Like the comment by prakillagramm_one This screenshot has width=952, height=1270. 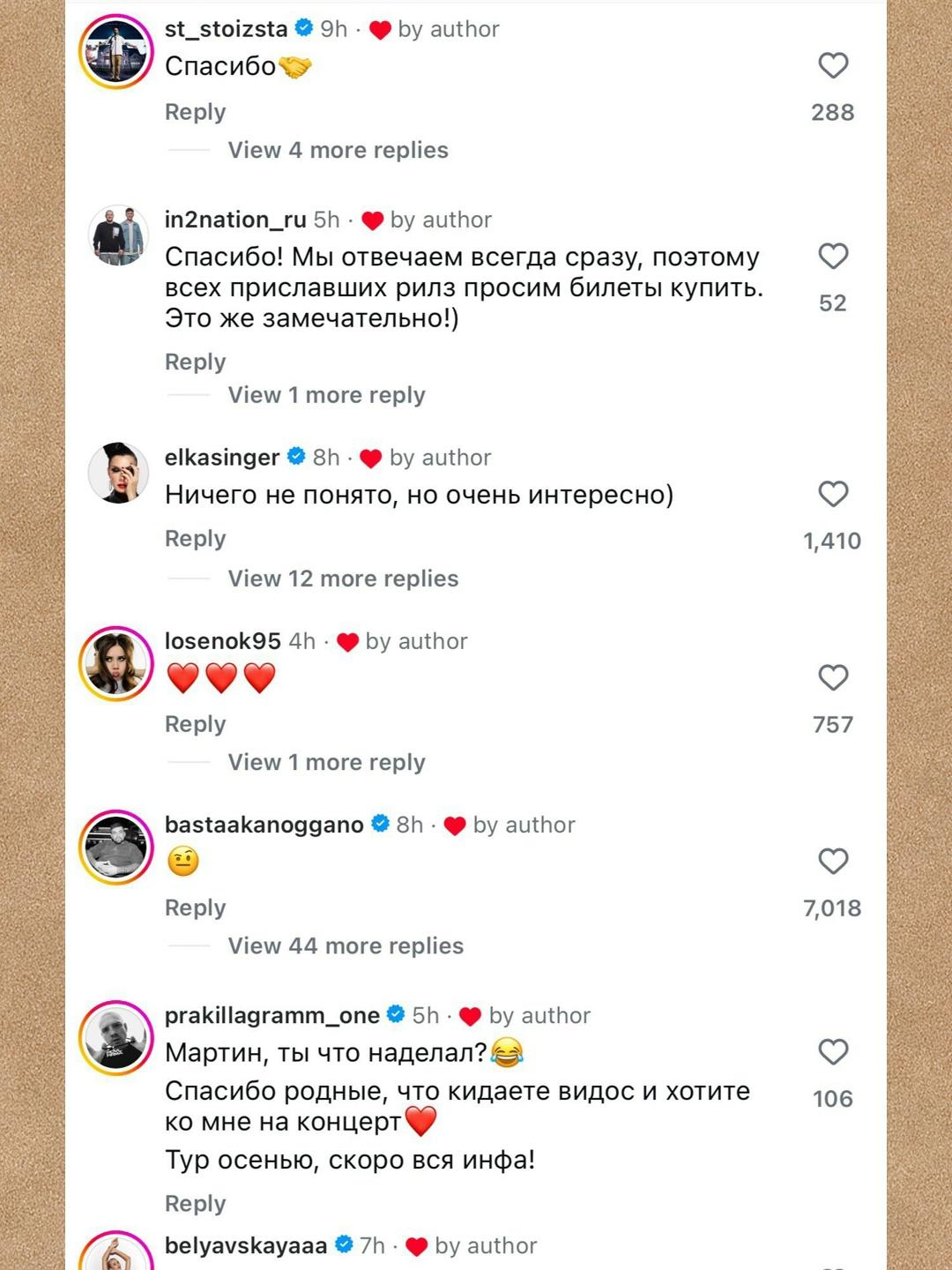833,1051
